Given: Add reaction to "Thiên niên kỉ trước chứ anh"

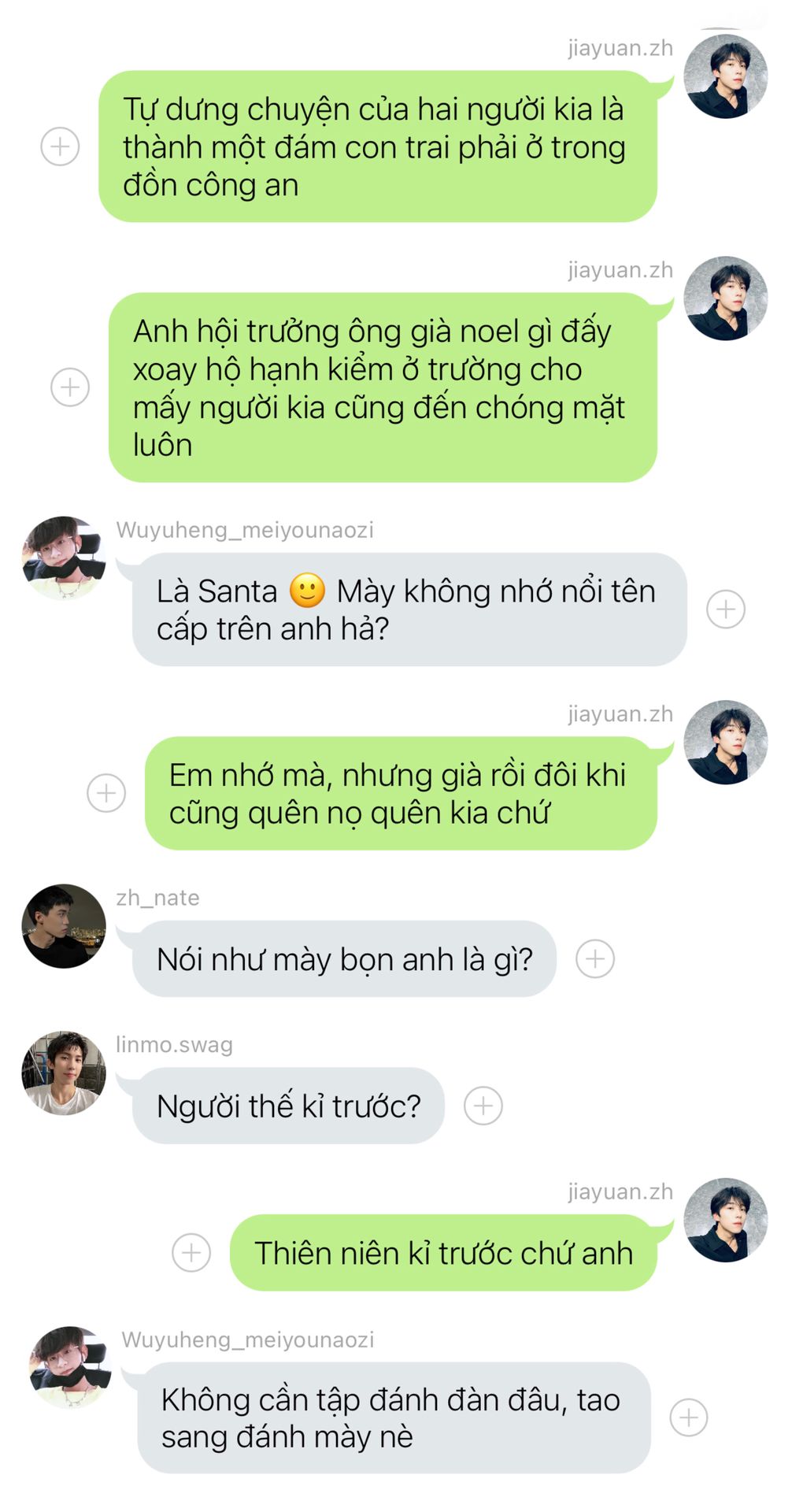Looking at the screenshot, I should coord(191,1252).
